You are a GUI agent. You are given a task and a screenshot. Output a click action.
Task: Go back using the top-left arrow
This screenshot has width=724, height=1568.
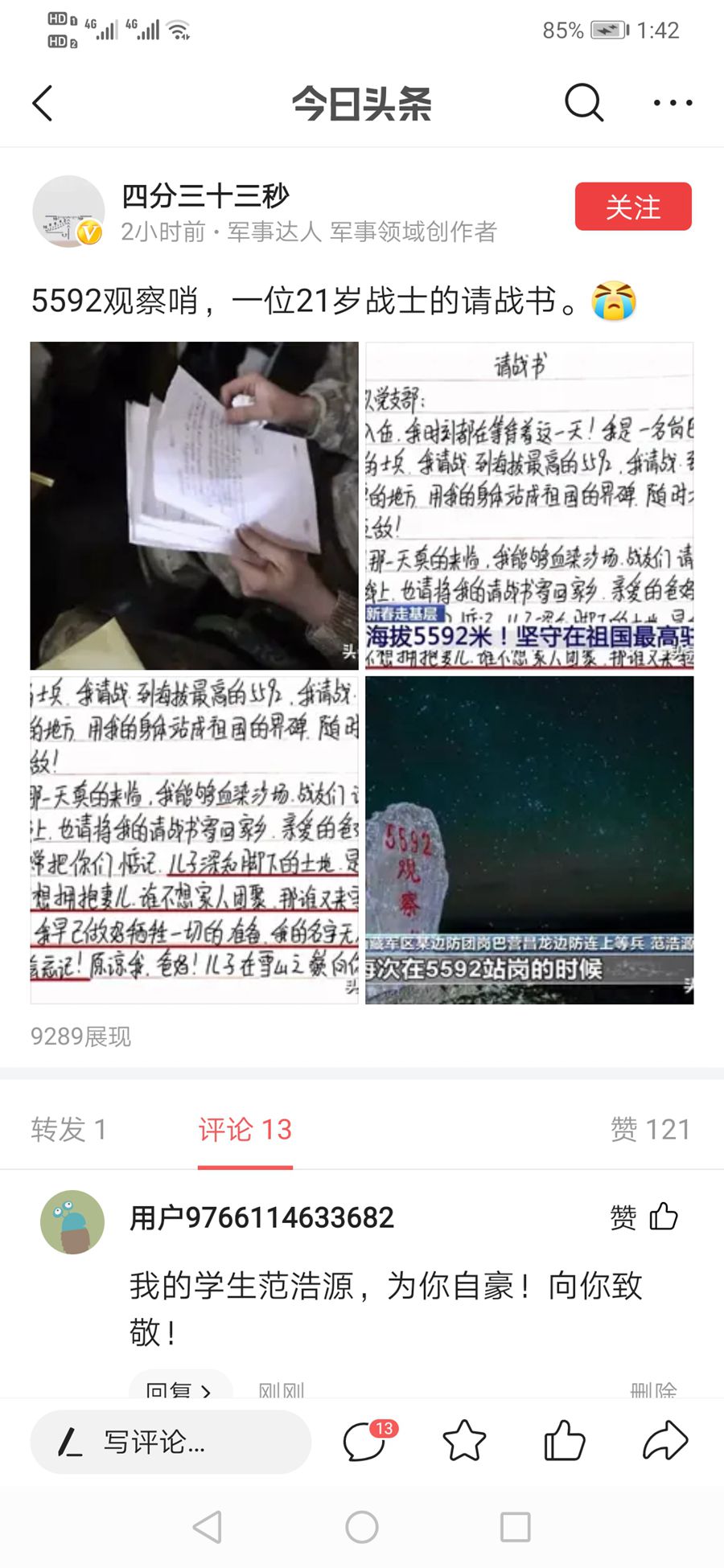[x=43, y=103]
